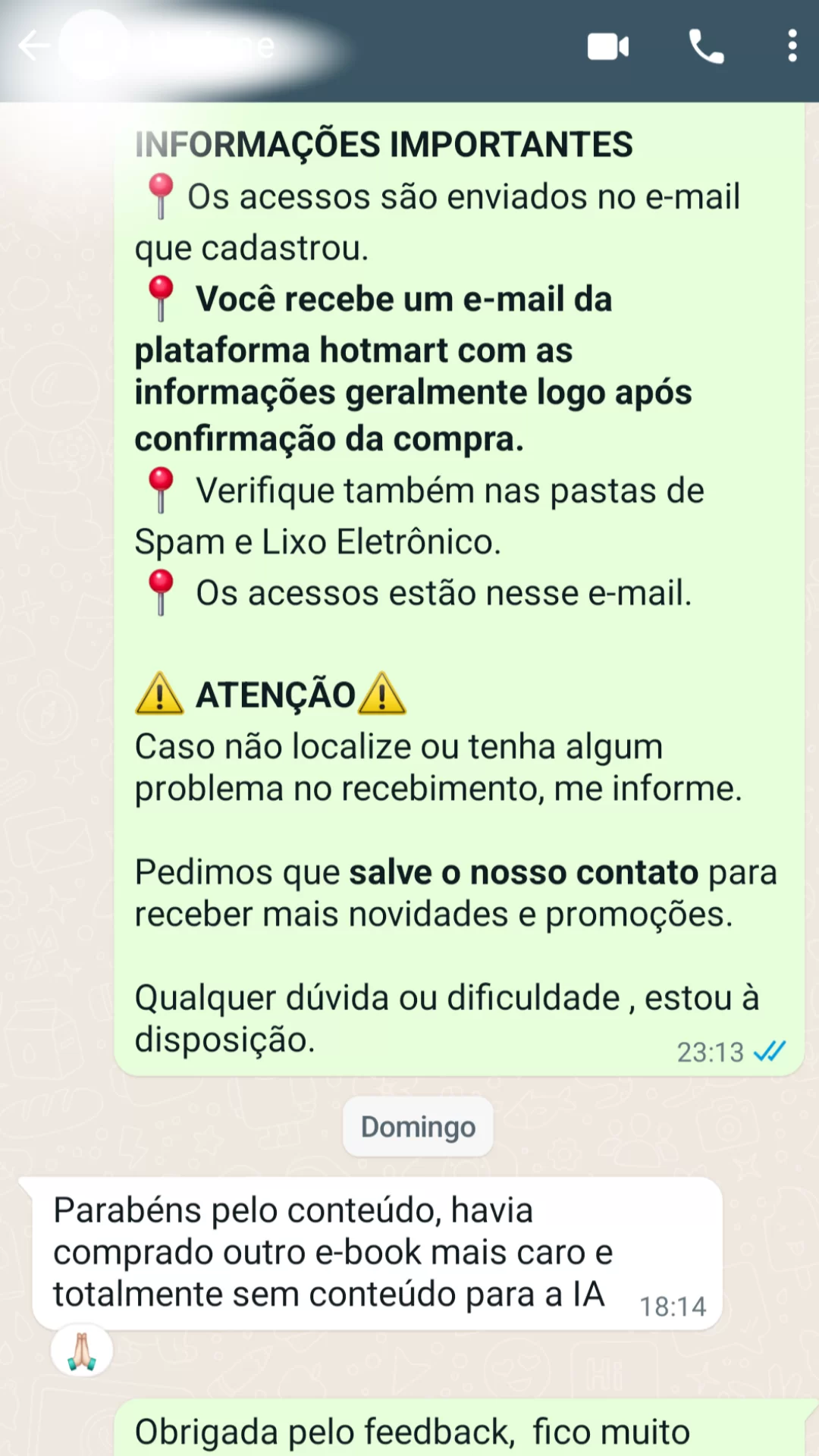Screen dimensions: 819x1456
Task: Open the praying hands reaction on message
Action: (x=82, y=1351)
